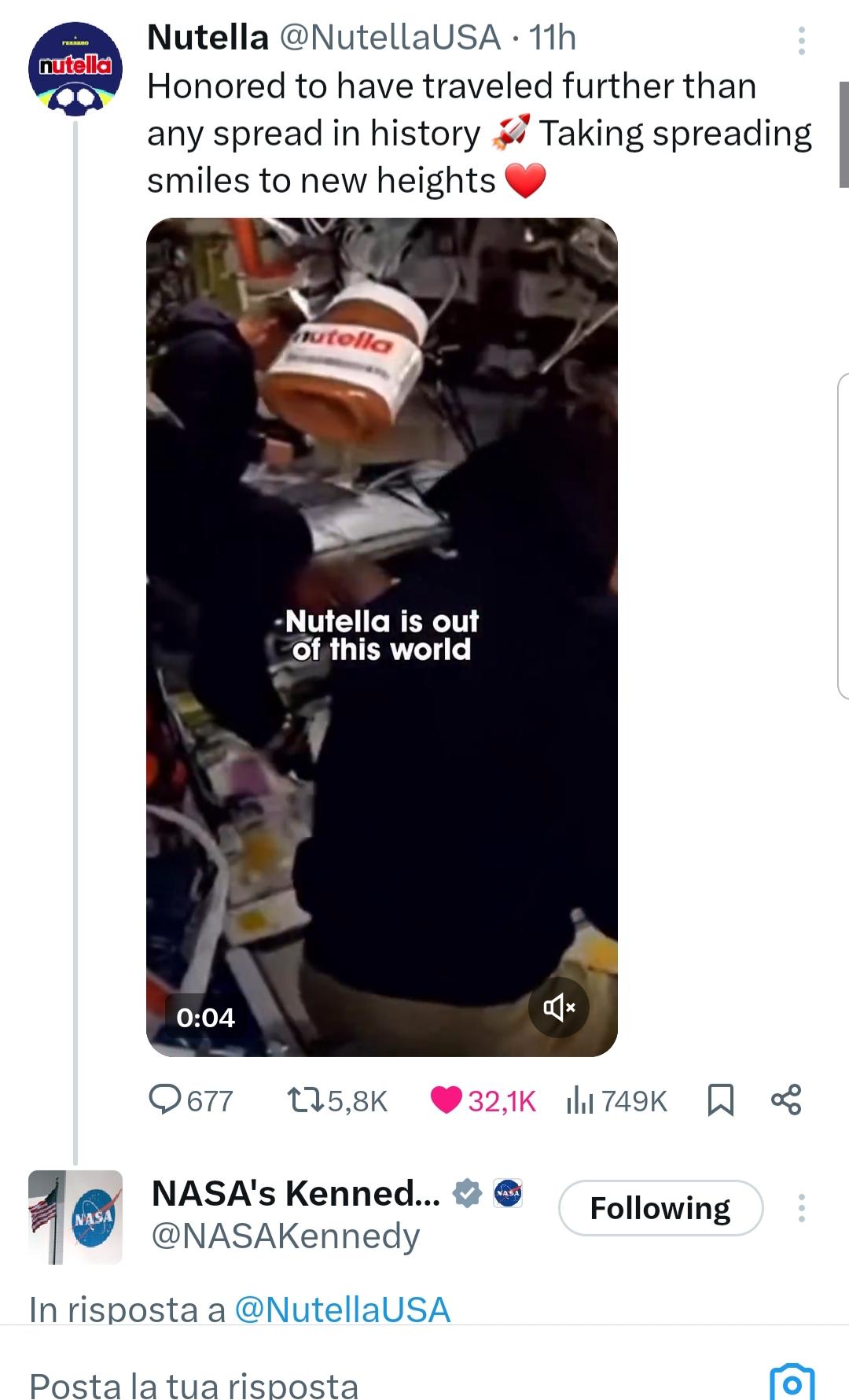The image size is (849, 1400).
Task: Open overflow menu on NASA Kennedy's reply
Action: [x=801, y=1208]
